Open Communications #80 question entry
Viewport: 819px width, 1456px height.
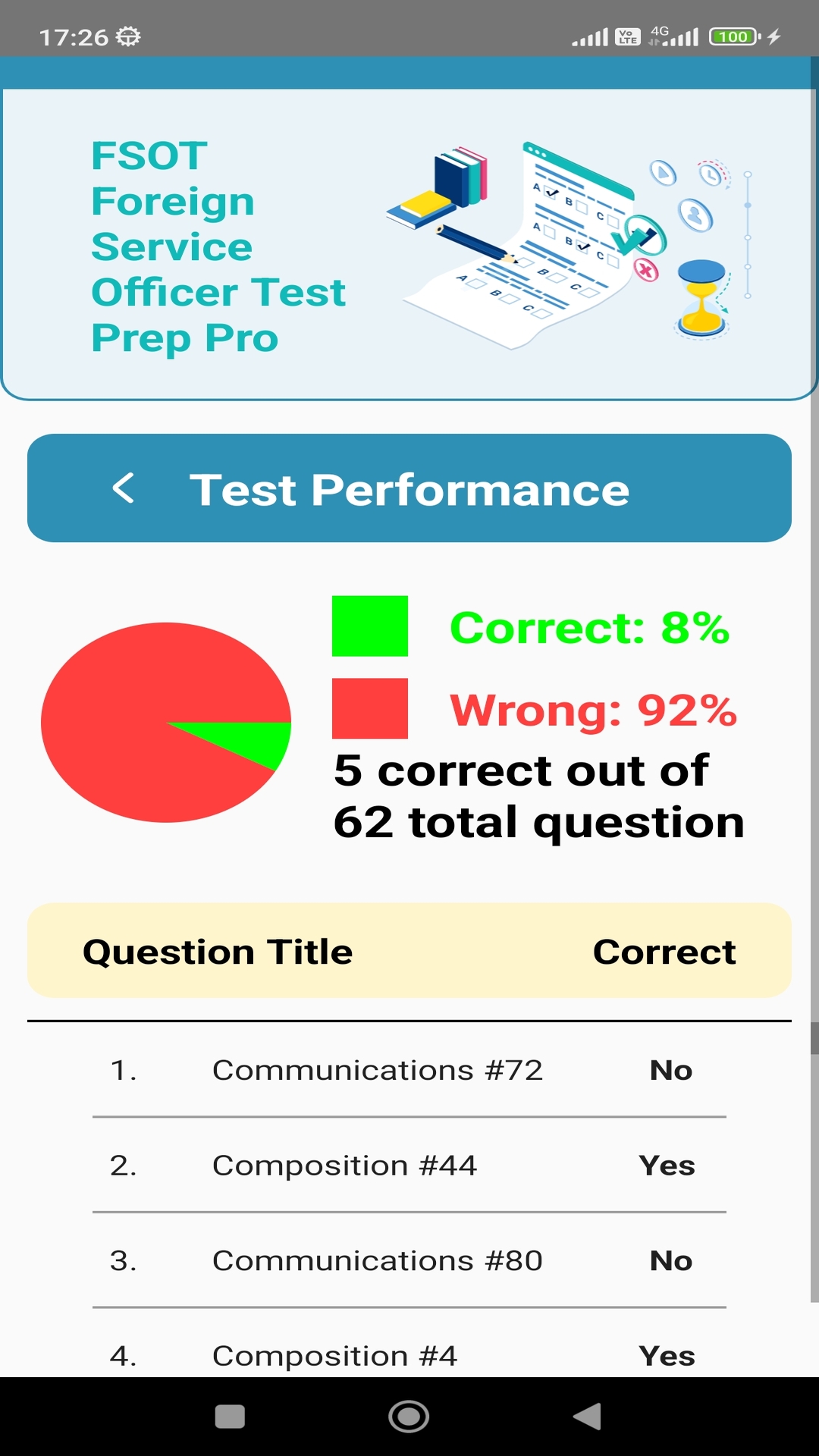pos(378,1261)
